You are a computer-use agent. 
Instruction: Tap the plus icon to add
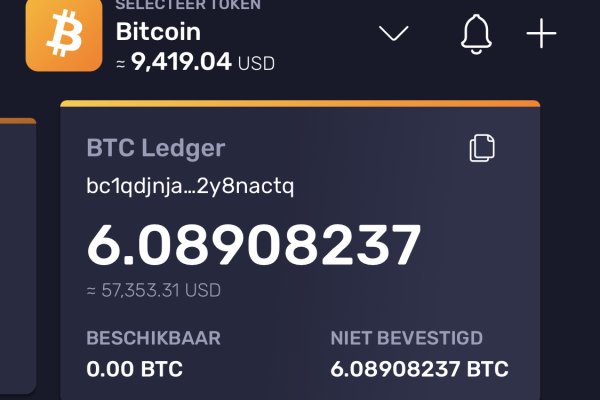(x=541, y=34)
